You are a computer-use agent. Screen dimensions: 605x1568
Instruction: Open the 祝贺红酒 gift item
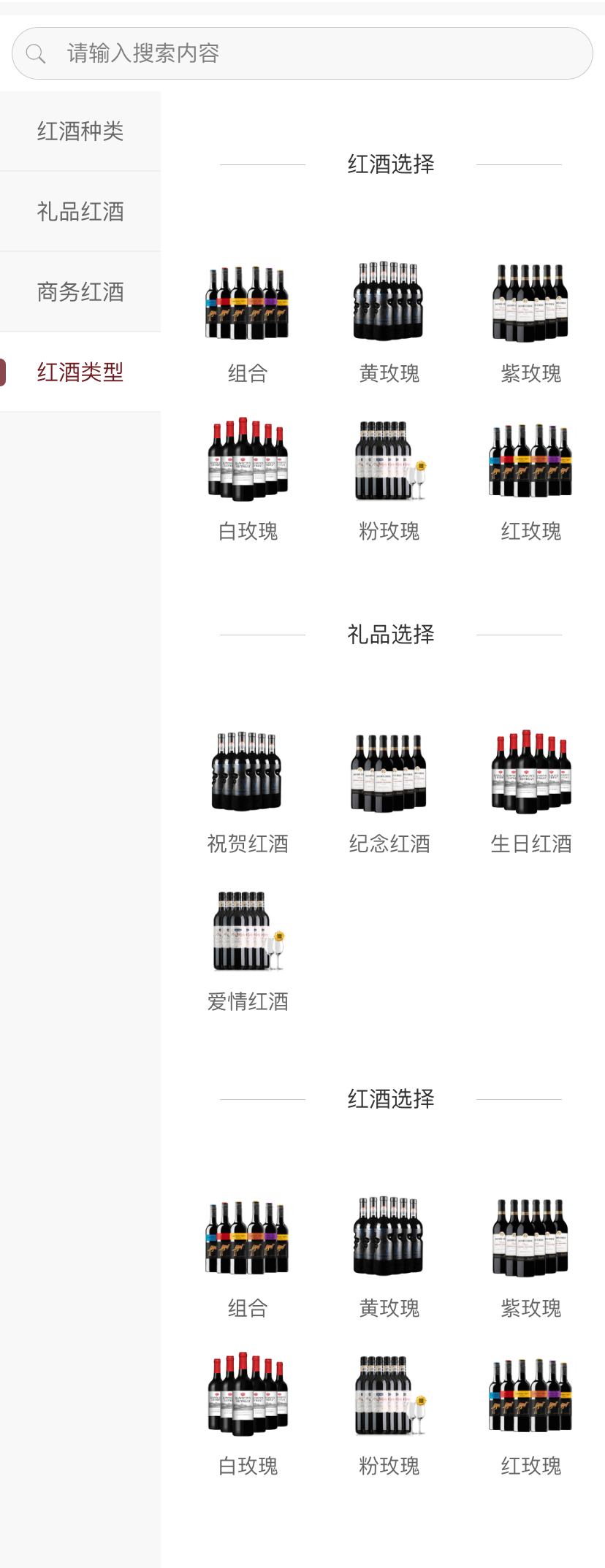pyautogui.click(x=248, y=792)
